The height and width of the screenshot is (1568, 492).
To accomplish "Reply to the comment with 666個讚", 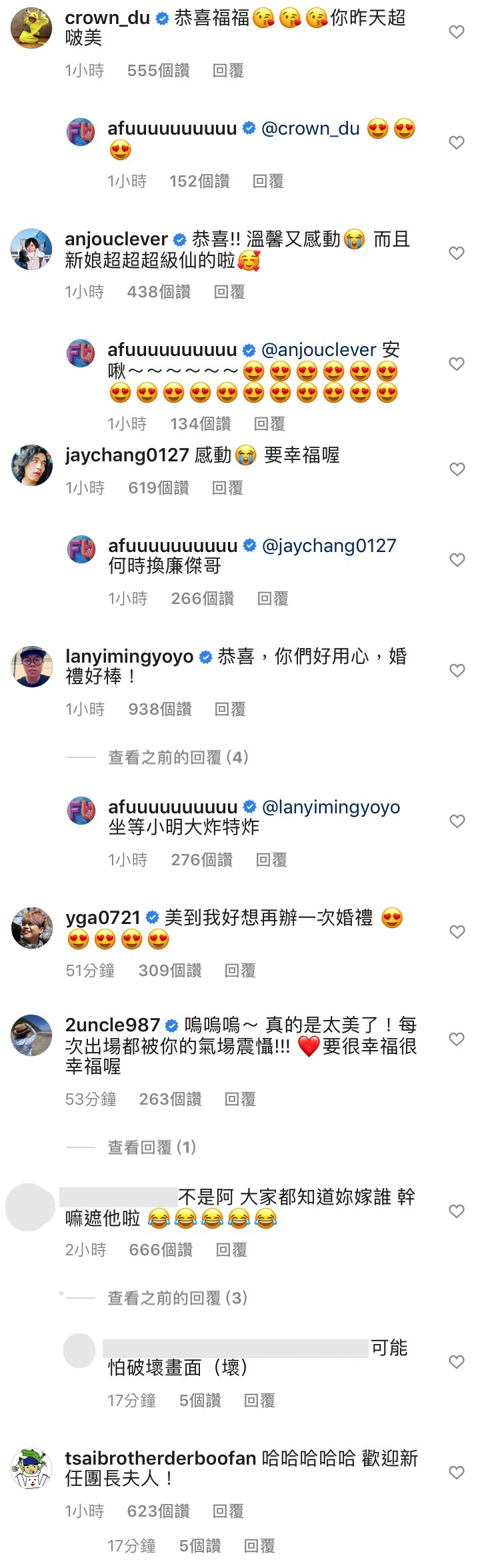I will pos(231,1250).
